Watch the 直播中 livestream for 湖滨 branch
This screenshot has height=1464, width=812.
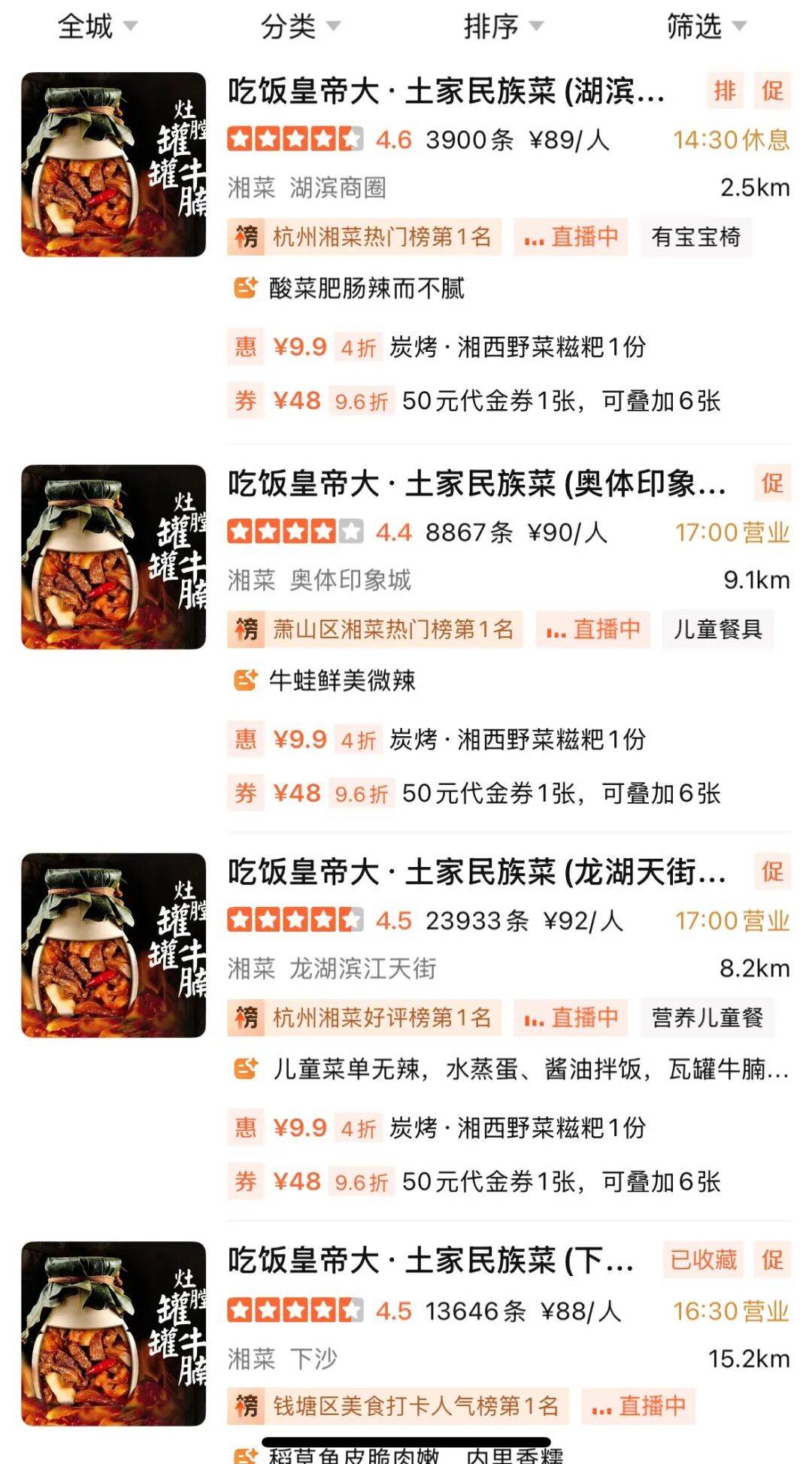571,238
